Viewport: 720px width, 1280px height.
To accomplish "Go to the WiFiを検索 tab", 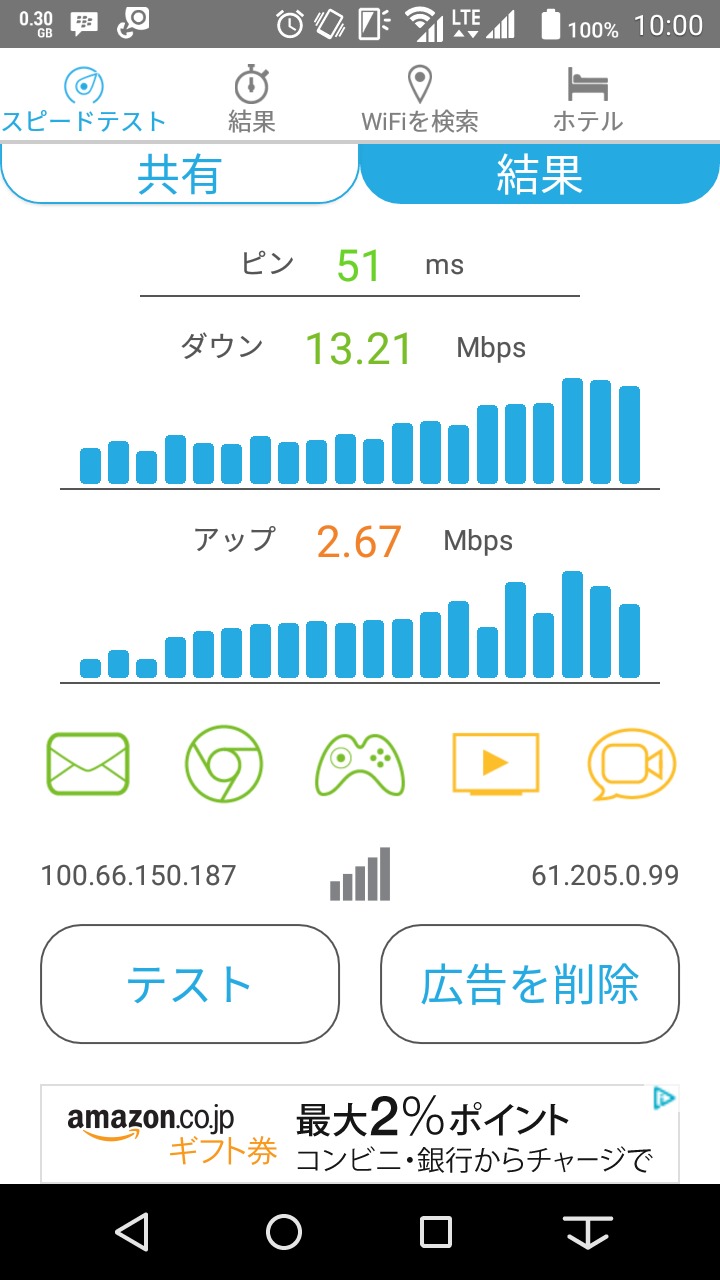I will (x=420, y=100).
